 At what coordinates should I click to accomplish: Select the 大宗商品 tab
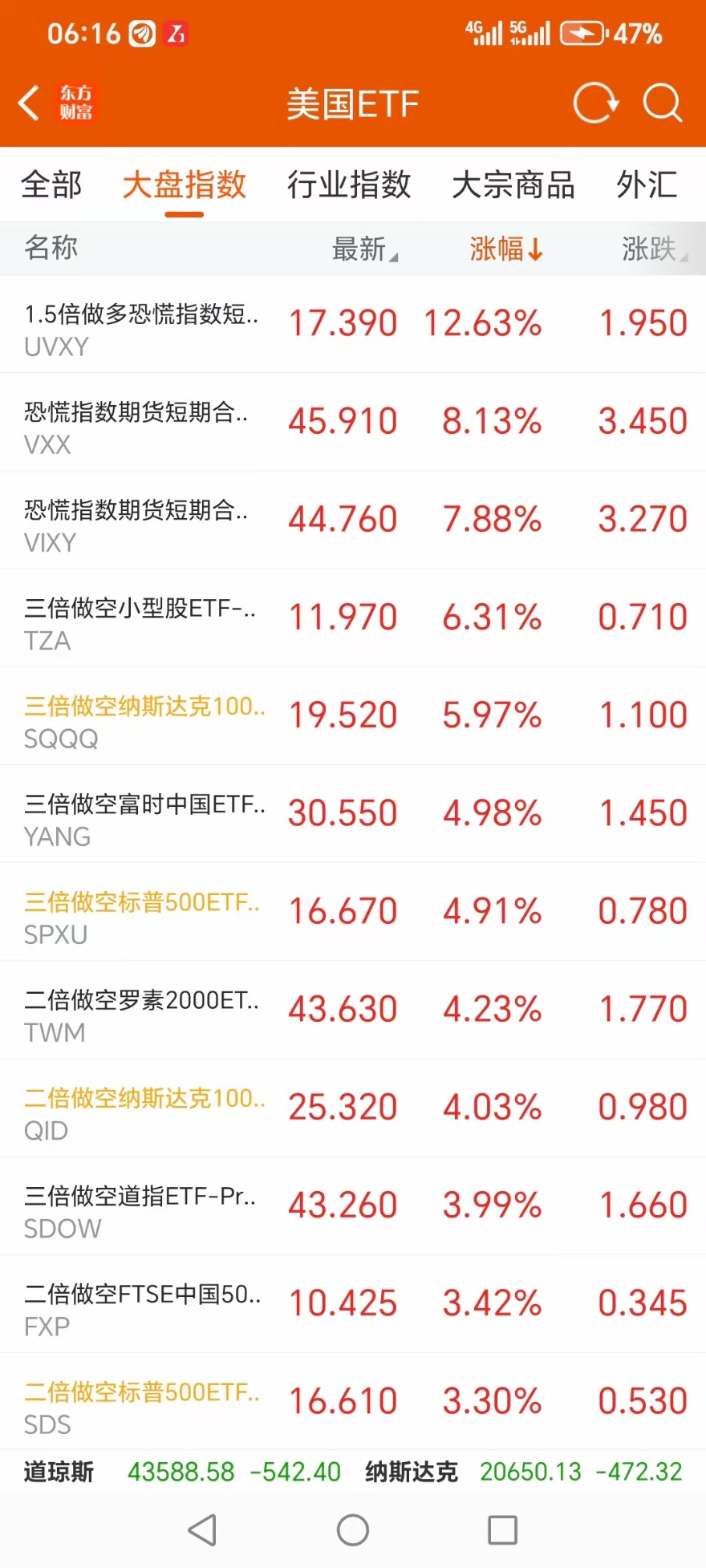coord(513,184)
